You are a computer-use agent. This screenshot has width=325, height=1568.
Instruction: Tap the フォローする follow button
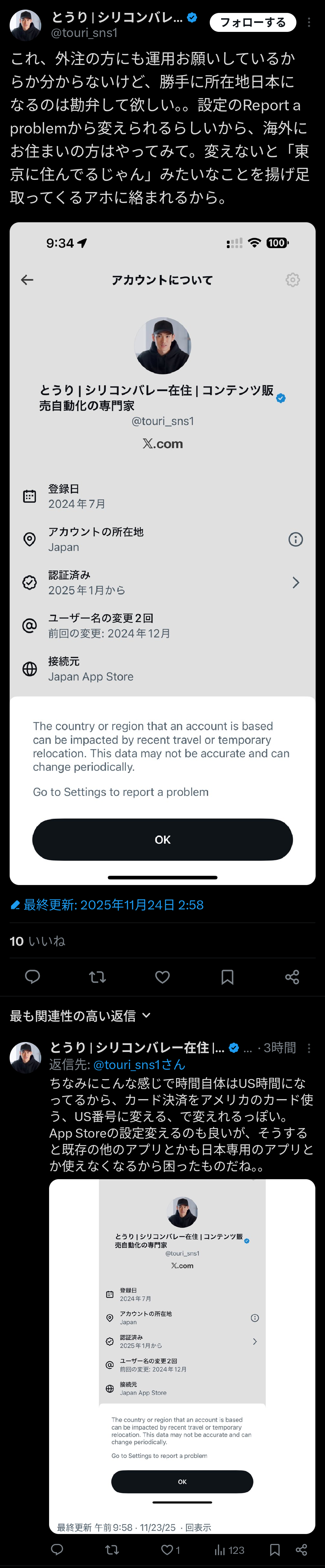pos(252,23)
